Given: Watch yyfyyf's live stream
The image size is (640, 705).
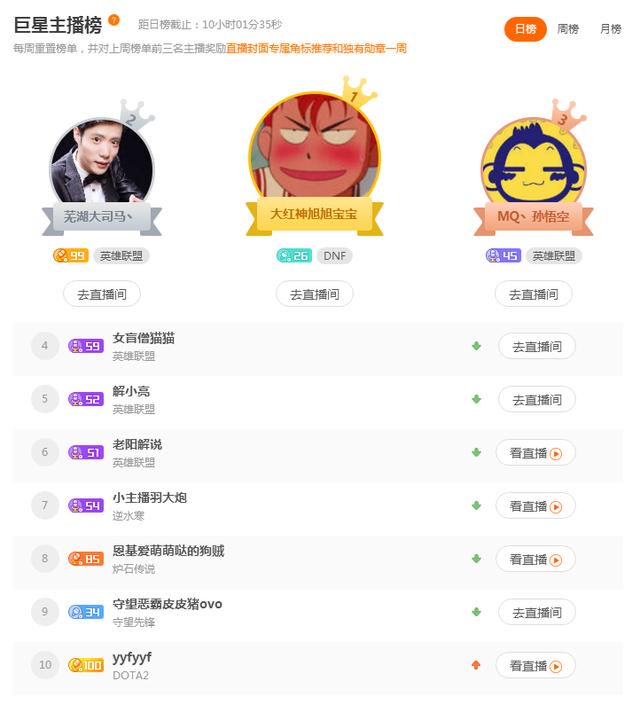Looking at the screenshot, I should coord(536,665).
